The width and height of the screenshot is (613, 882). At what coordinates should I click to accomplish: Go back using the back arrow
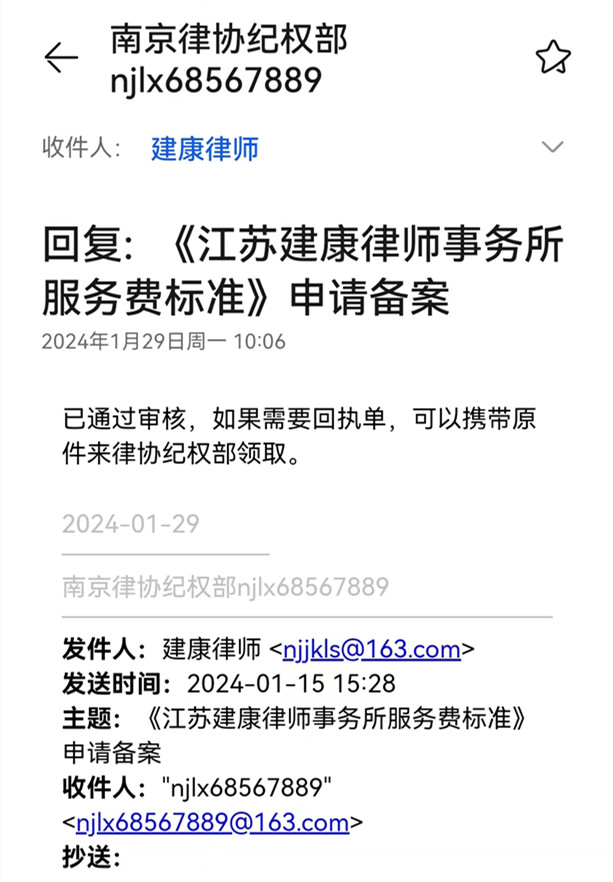[60, 58]
